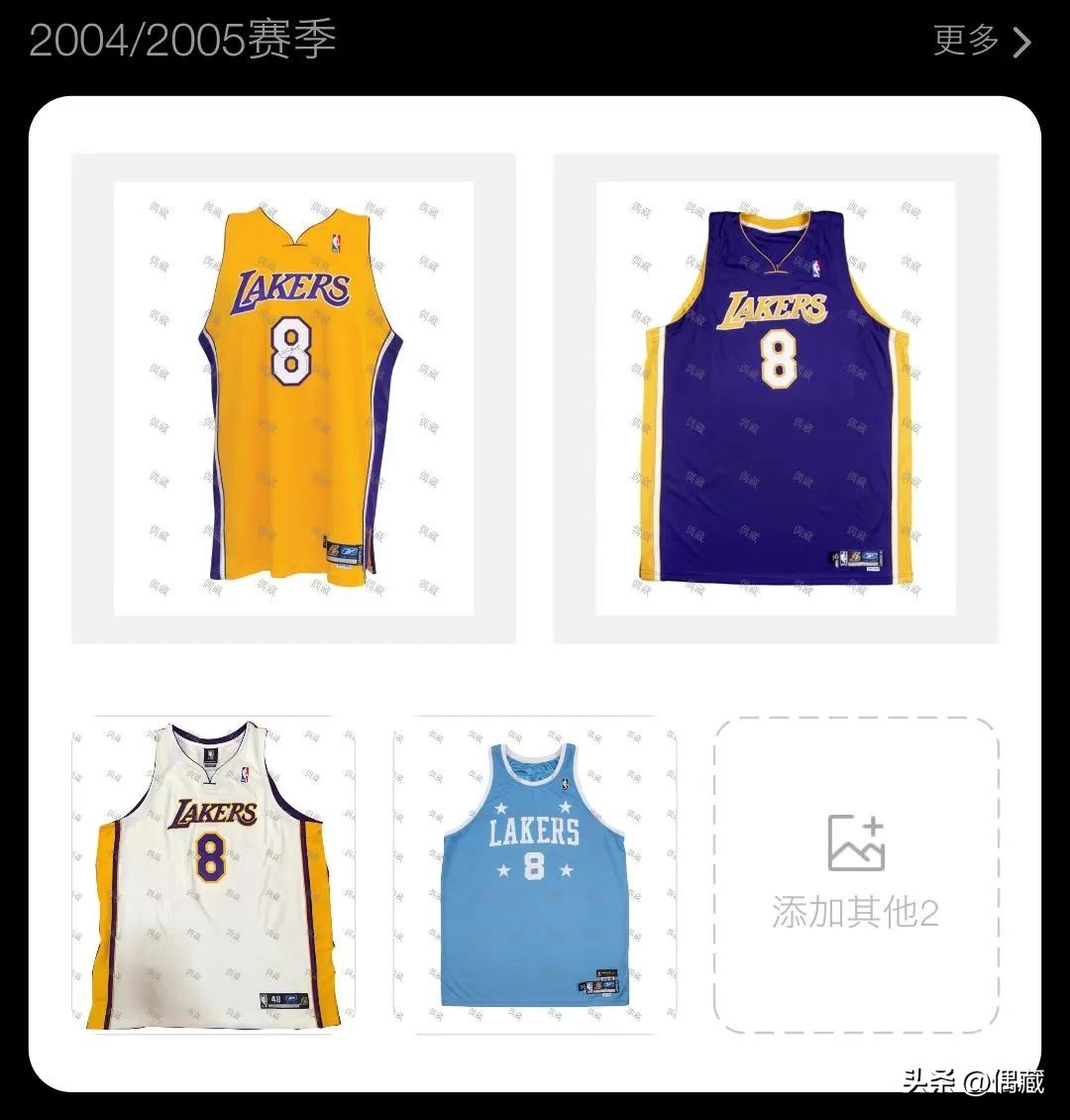Tap the 添加其他2 add-image tile
The image size is (1070, 1120).
click(856, 874)
